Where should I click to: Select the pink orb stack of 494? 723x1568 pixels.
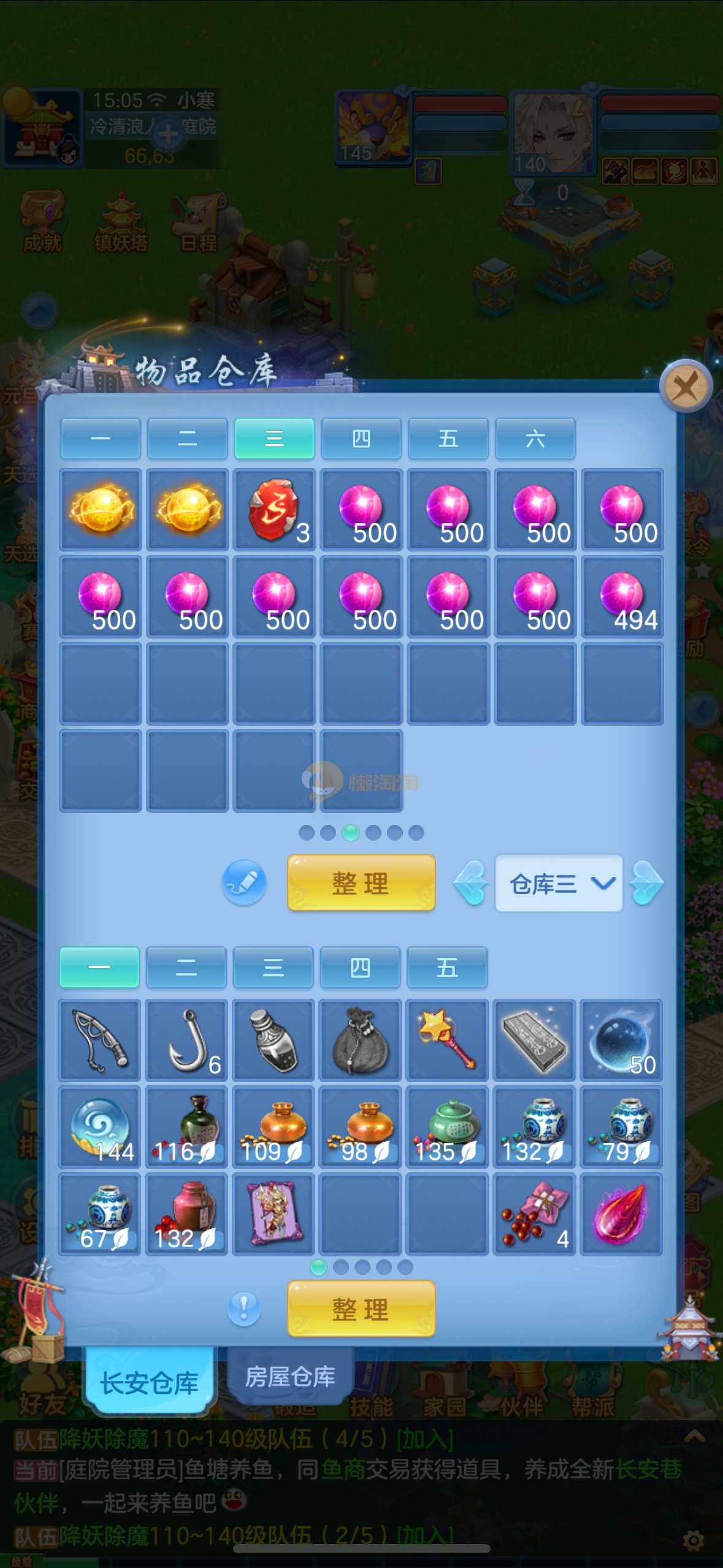tap(622, 596)
